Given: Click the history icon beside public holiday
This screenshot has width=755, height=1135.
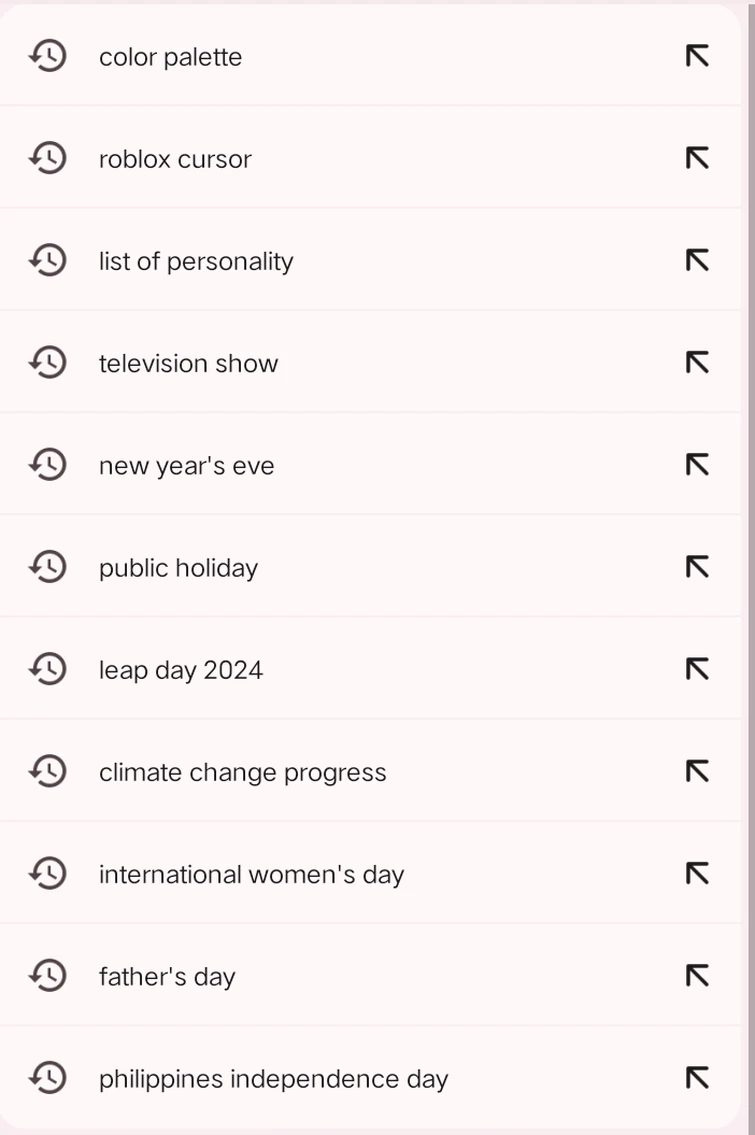Looking at the screenshot, I should coord(45,567).
